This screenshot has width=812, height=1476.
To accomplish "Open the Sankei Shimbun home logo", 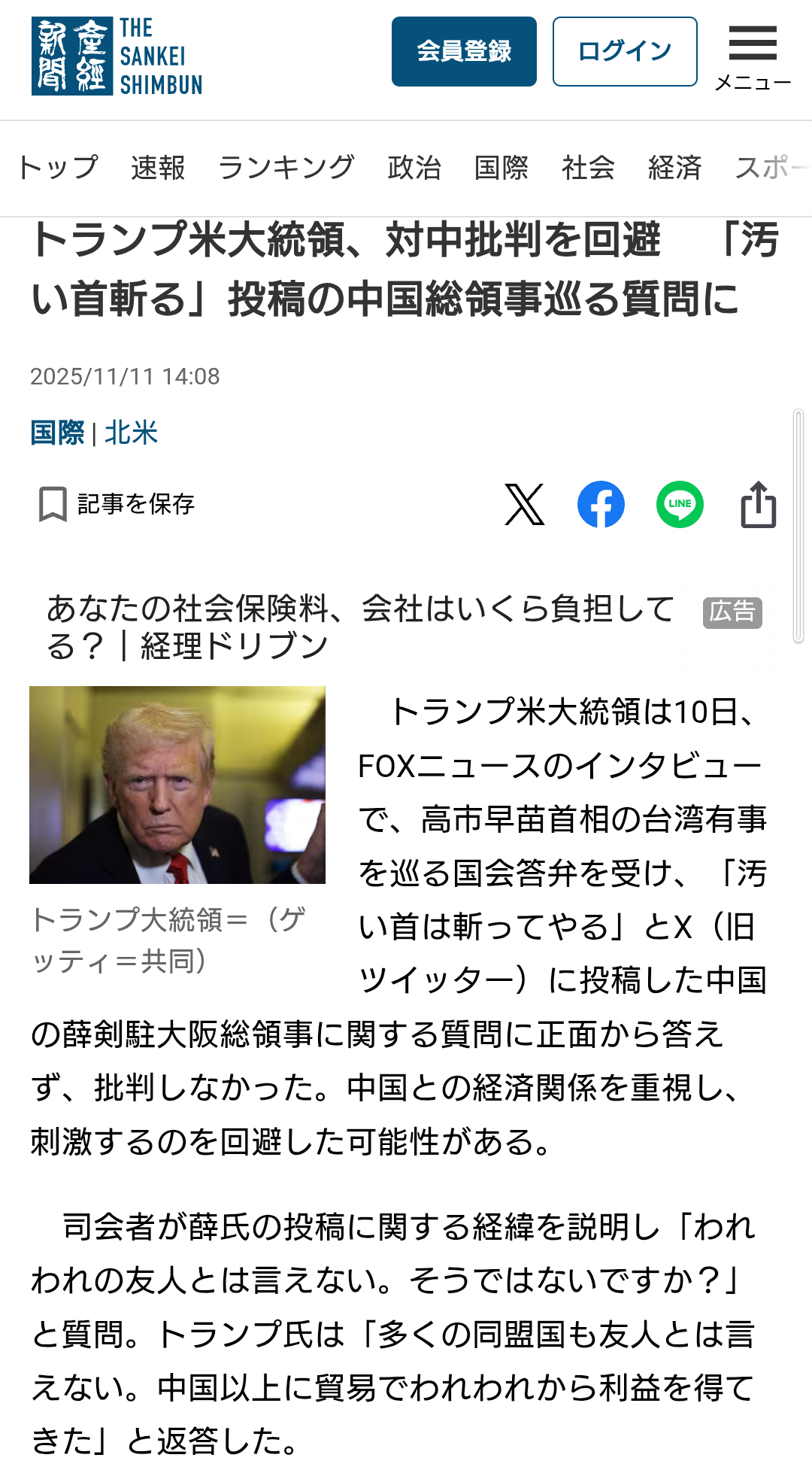I will click(117, 56).
